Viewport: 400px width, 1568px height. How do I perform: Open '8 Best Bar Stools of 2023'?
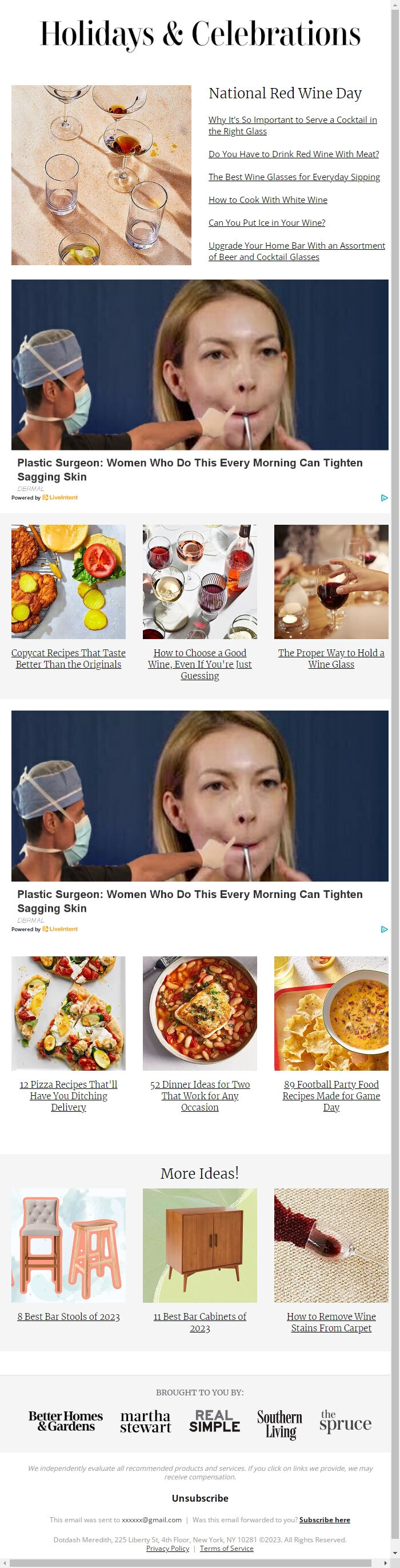click(68, 1316)
